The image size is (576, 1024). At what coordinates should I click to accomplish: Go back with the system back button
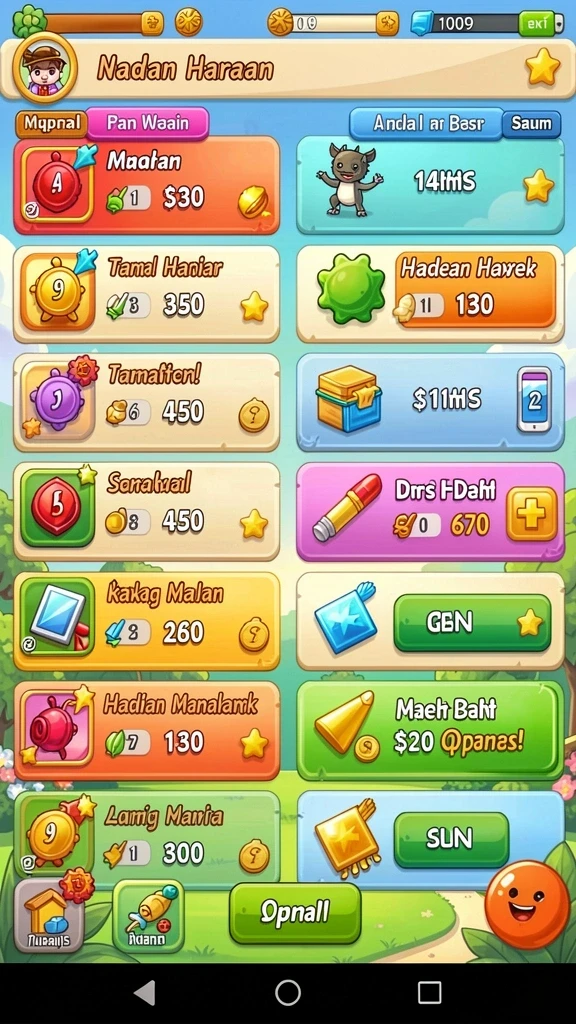144,993
